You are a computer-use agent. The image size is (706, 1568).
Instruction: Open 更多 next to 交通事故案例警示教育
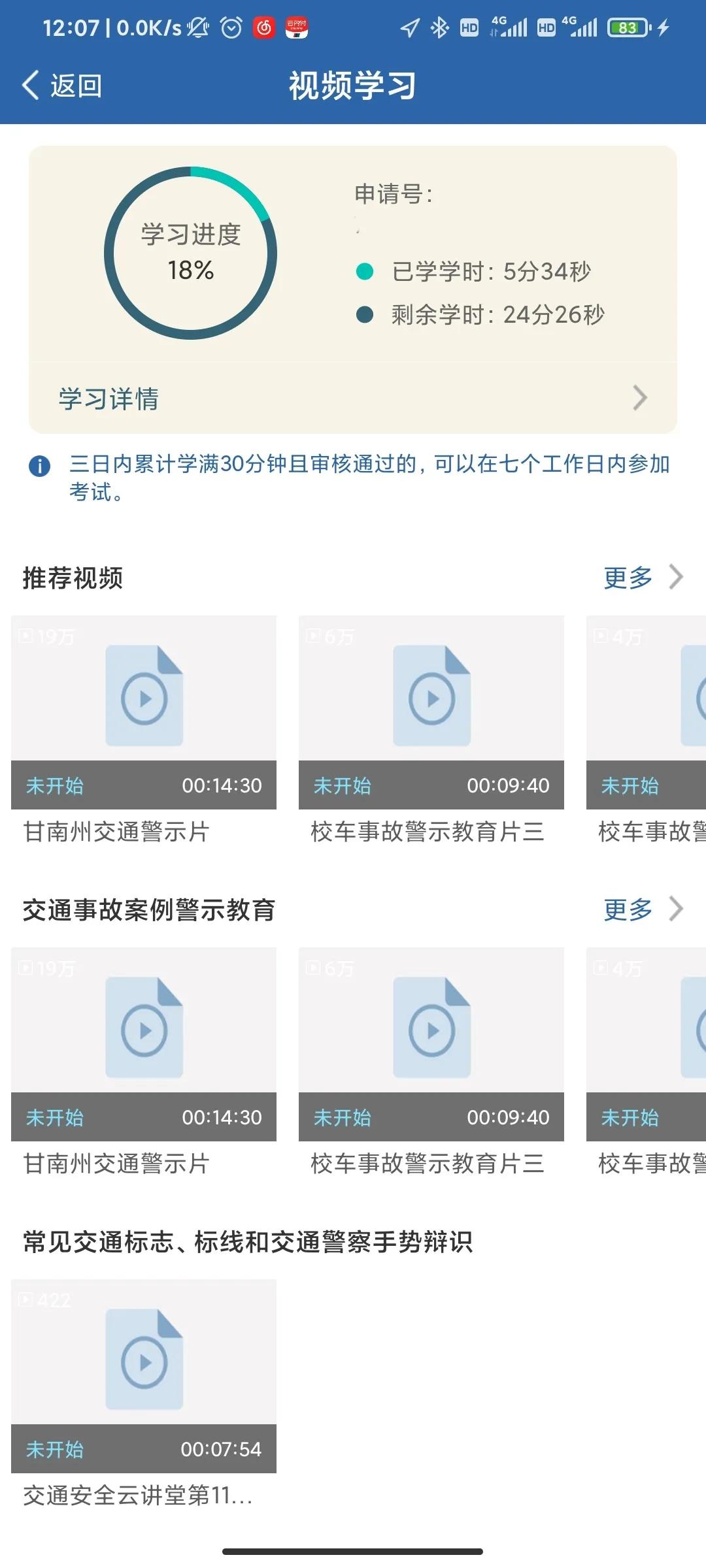coord(641,909)
